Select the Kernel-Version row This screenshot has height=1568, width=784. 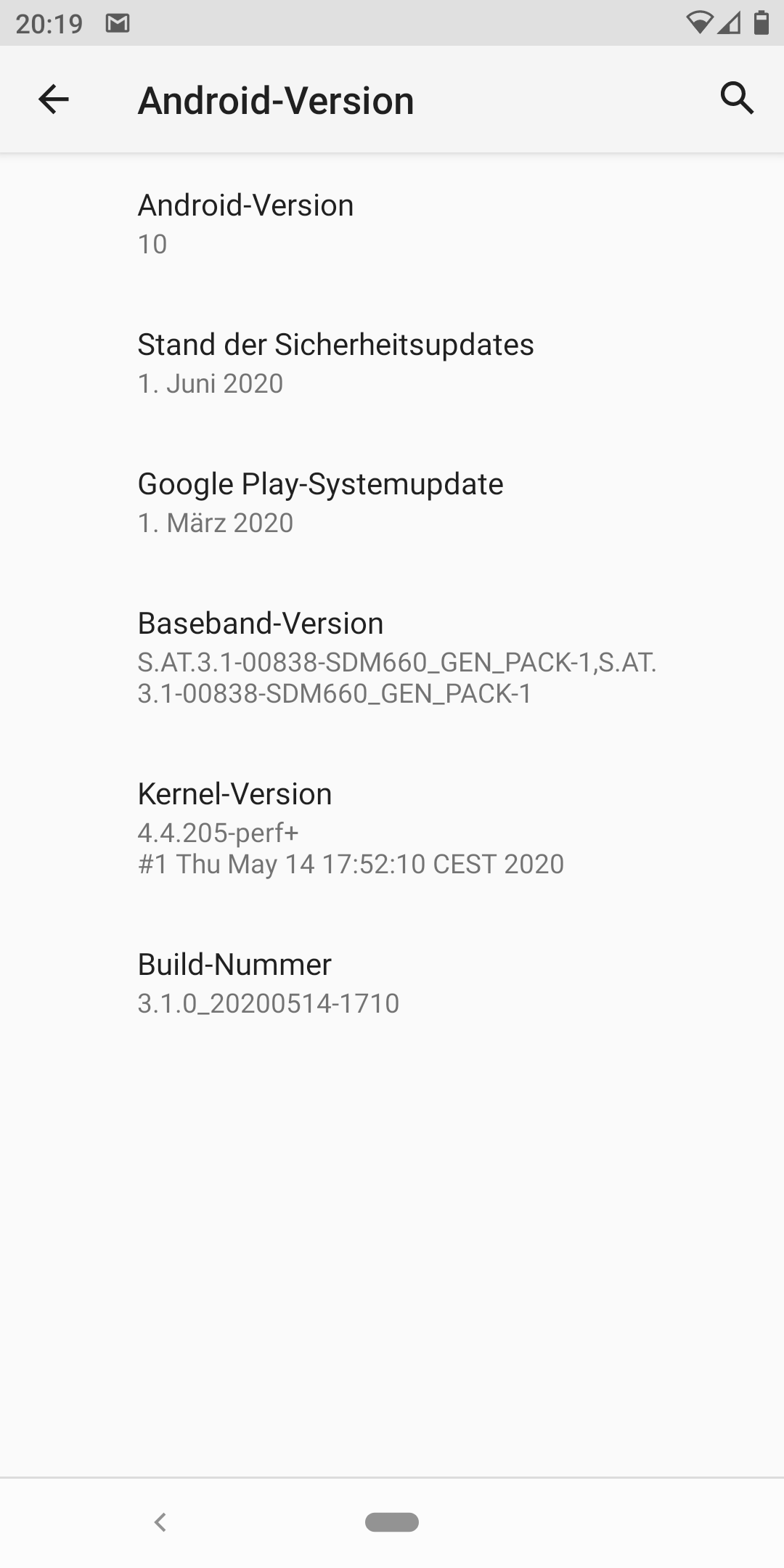click(x=392, y=828)
